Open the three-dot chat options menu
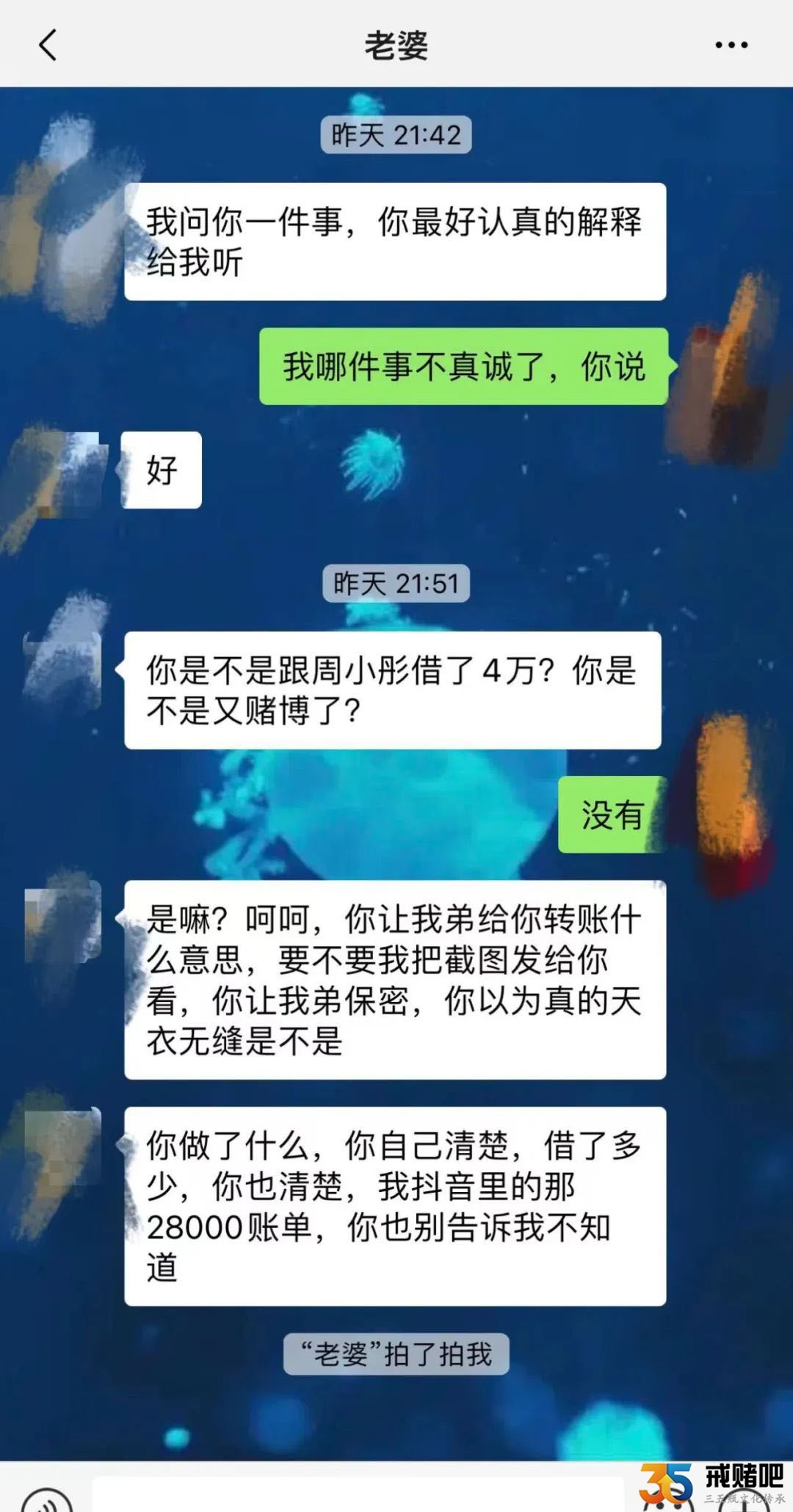 point(731,45)
